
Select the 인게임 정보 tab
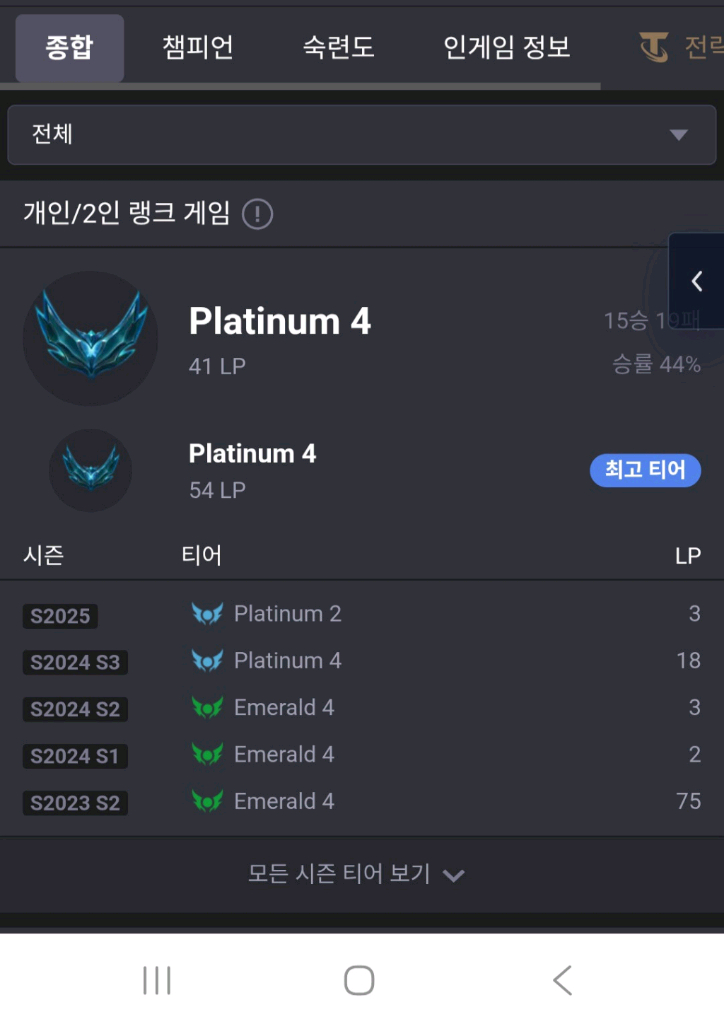point(507,47)
